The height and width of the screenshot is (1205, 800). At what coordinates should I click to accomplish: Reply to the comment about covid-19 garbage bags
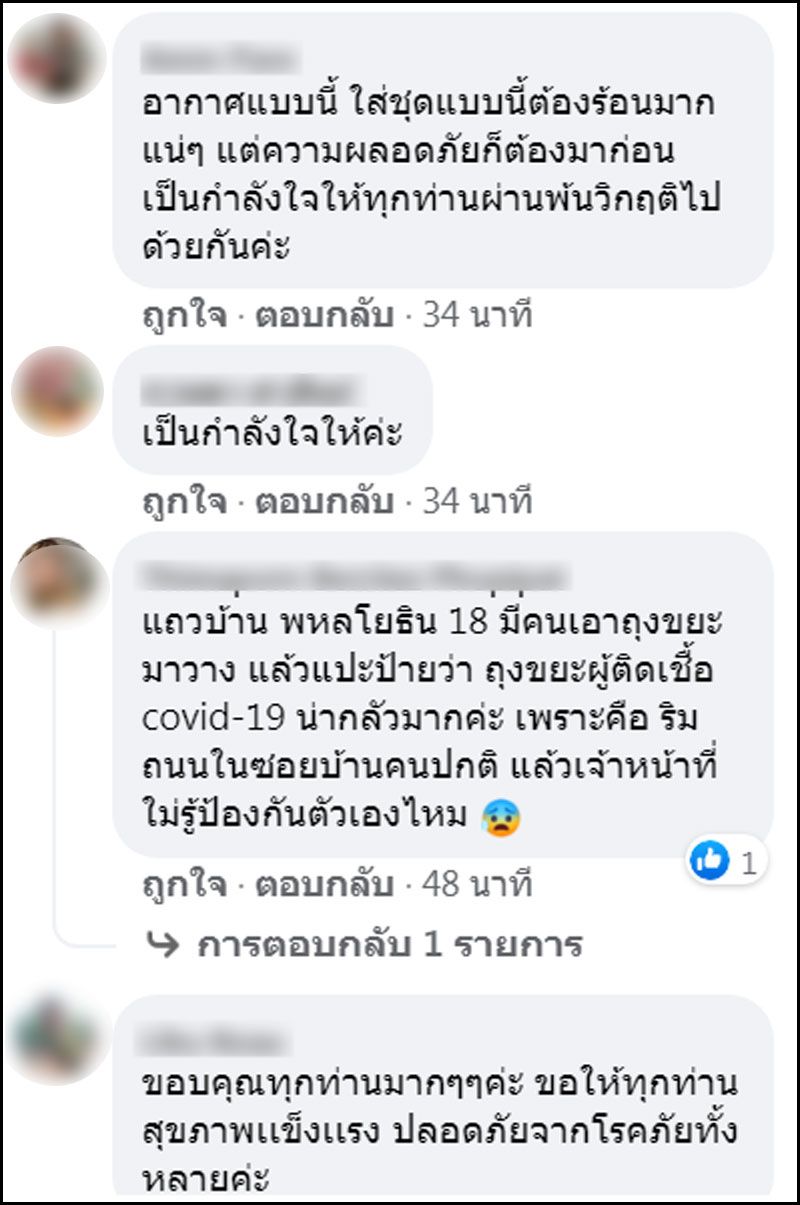point(325,885)
